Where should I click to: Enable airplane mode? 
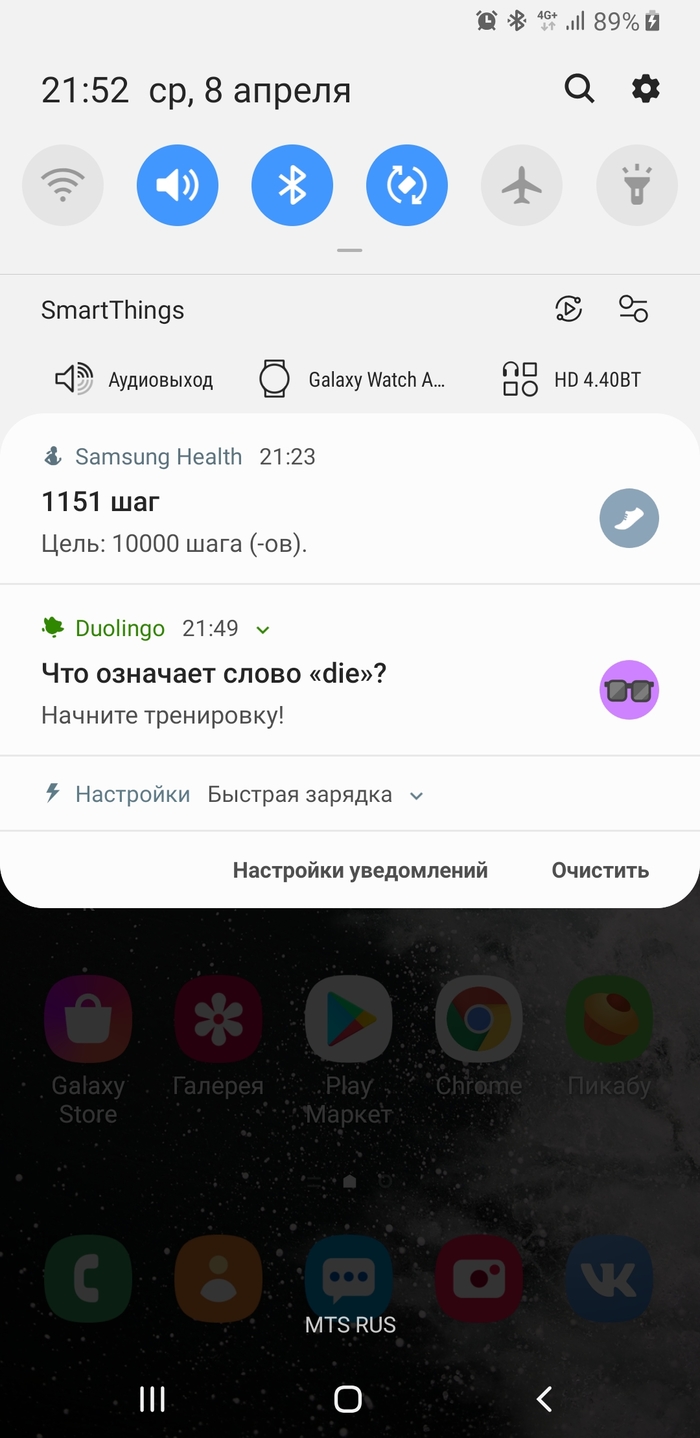[x=521, y=185]
